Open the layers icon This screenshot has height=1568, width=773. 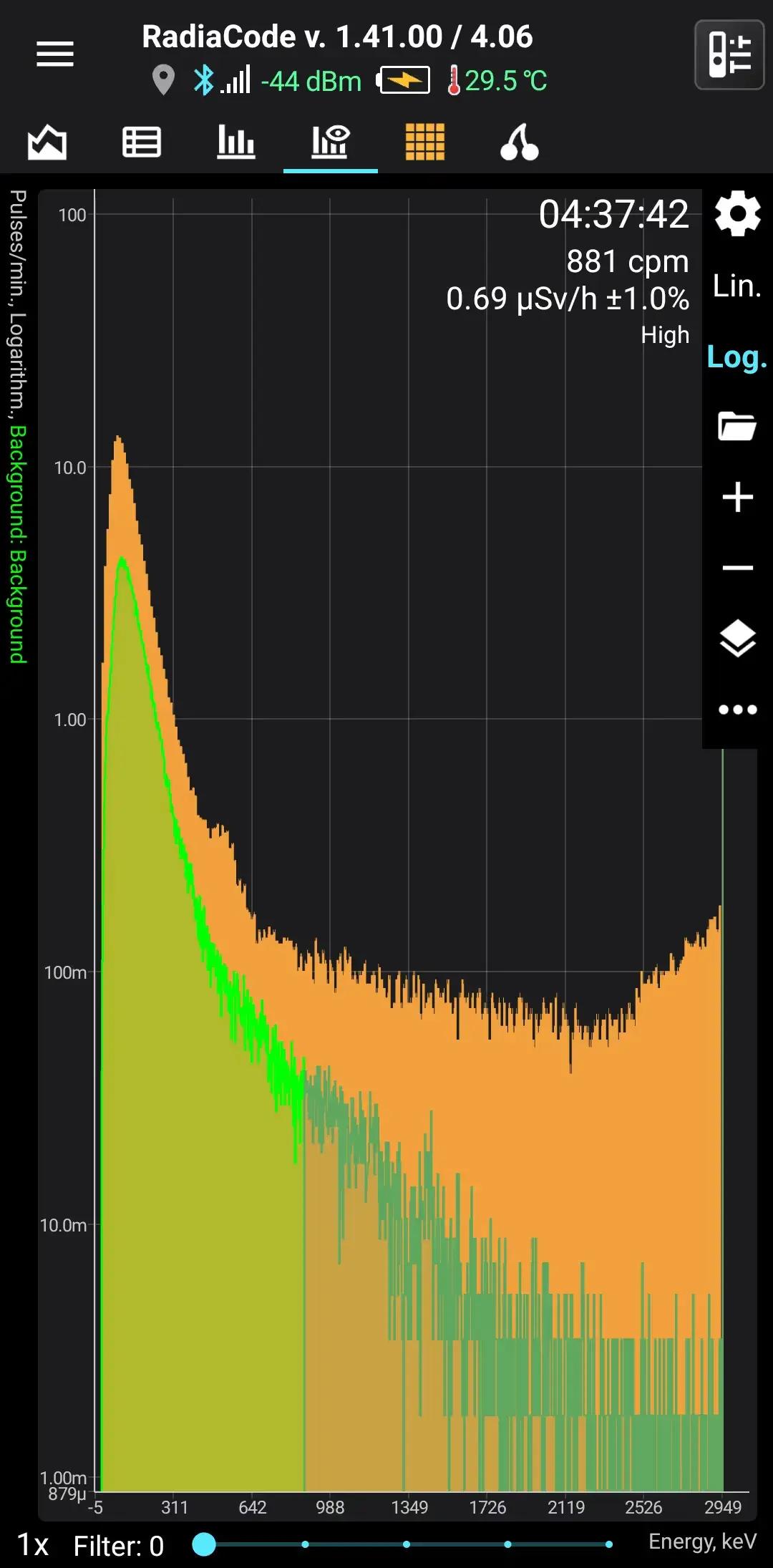(737, 638)
